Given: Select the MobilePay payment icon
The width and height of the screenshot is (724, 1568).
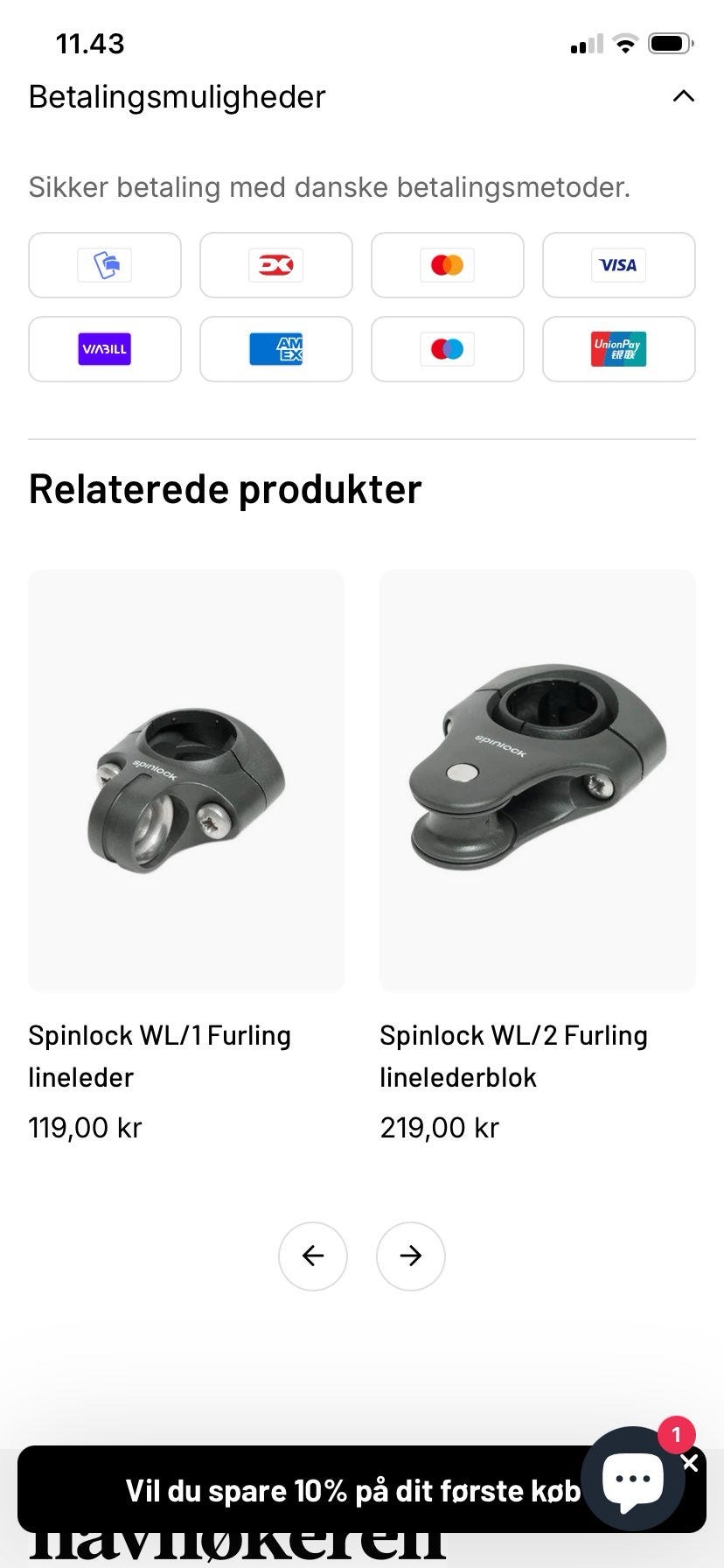Looking at the screenshot, I should tap(104, 265).
